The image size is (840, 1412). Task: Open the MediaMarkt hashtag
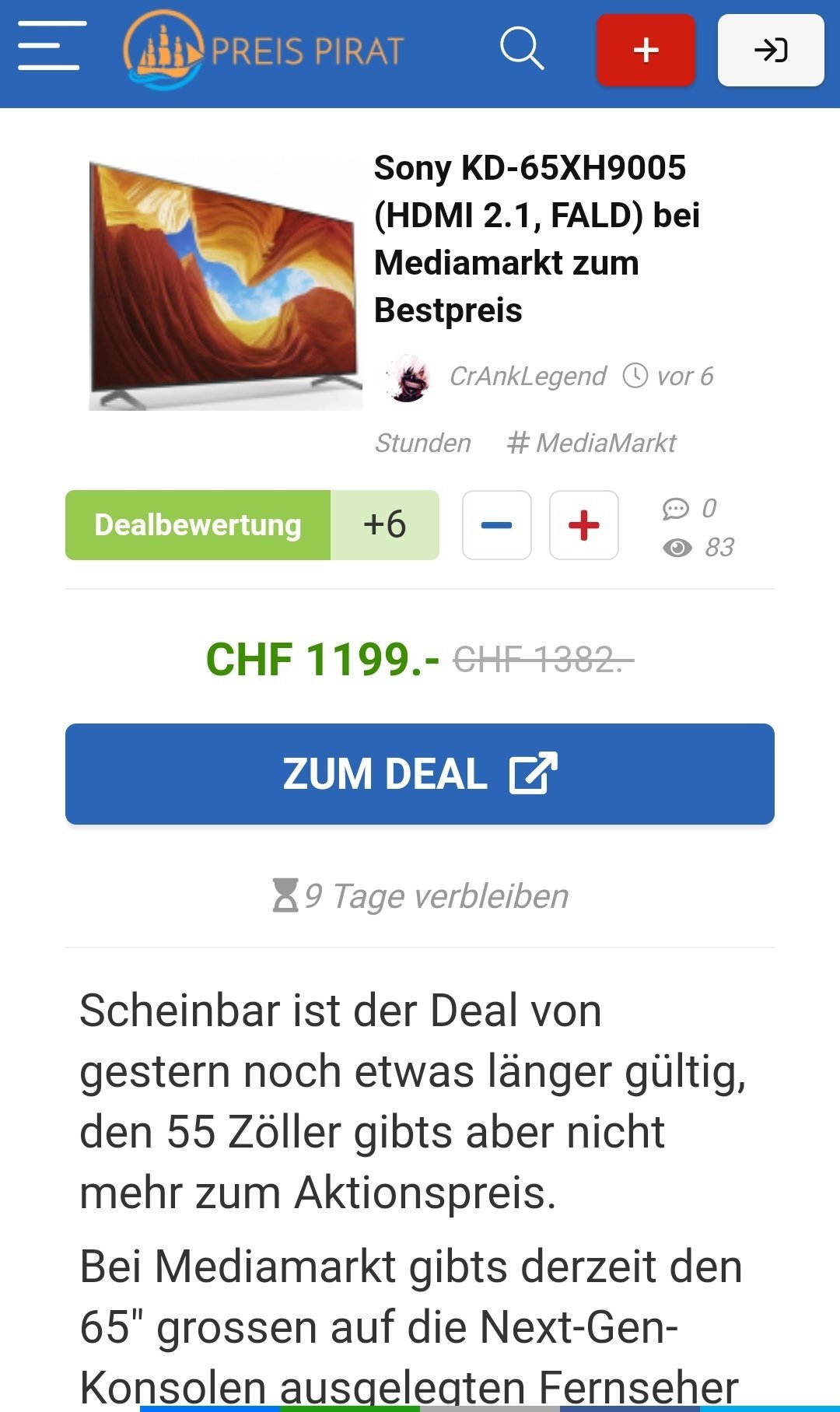[591, 443]
